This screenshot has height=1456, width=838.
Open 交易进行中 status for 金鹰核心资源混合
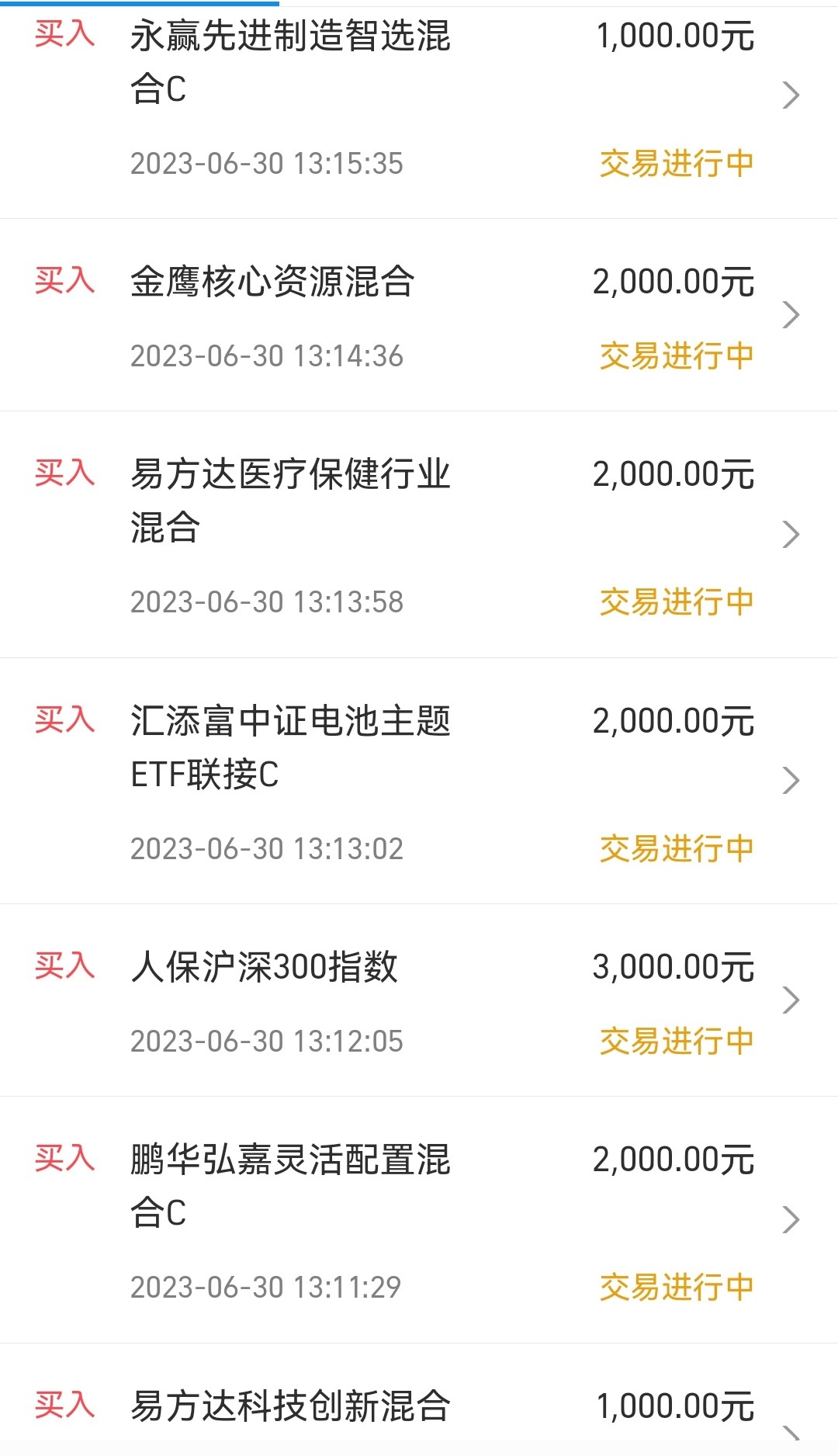pos(675,355)
